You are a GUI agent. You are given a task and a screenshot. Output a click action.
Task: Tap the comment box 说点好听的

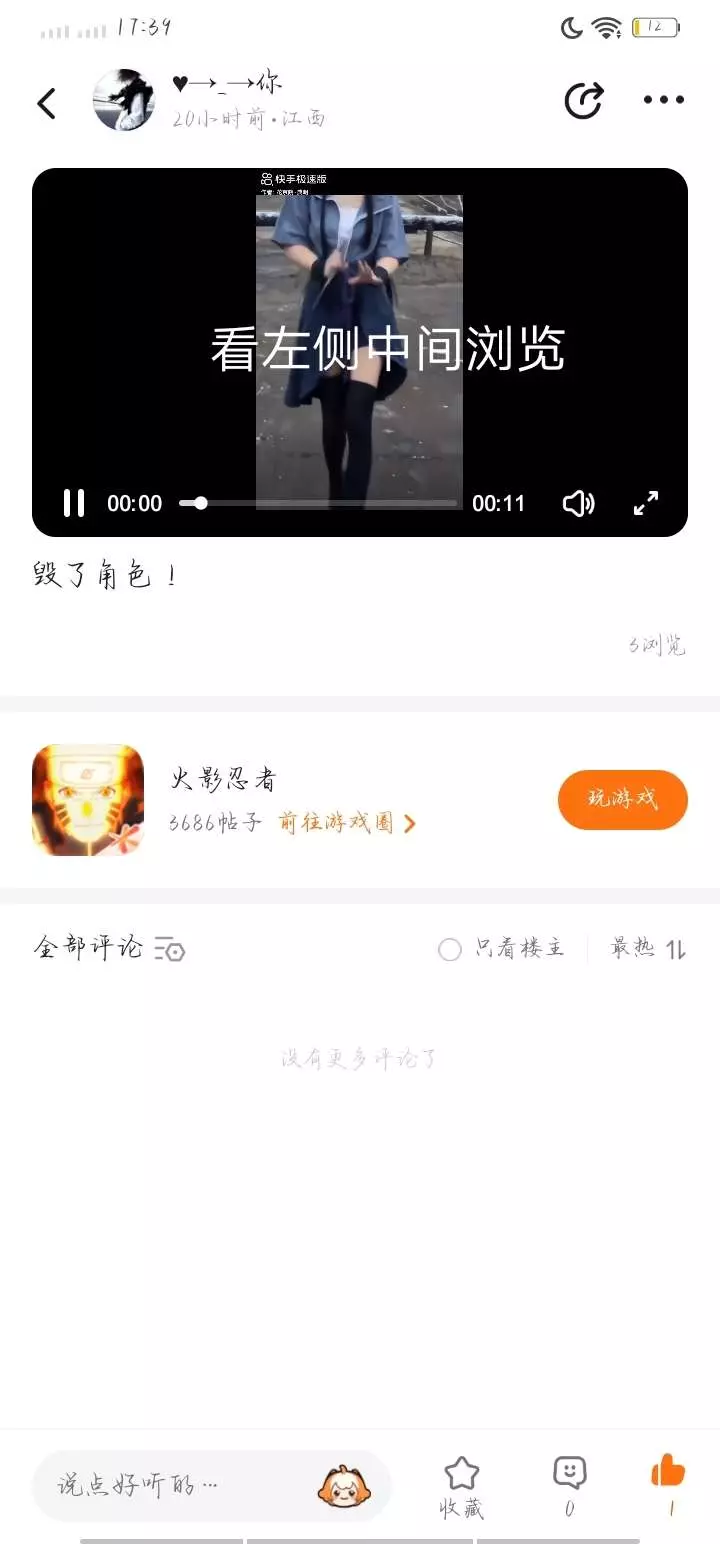(x=180, y=1485)
